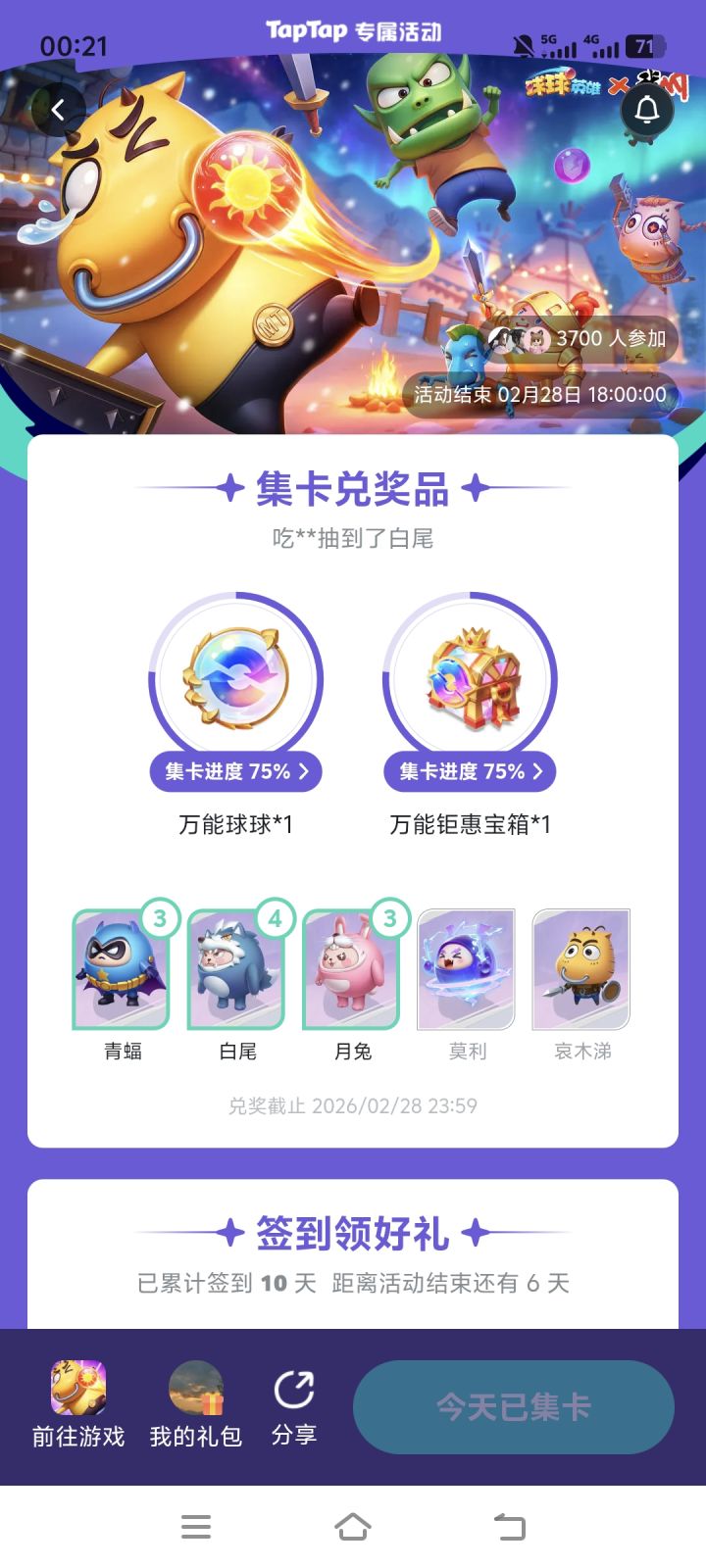Expand 集卡进度 75% under the treasure chest
Image resolution: width=706 pixels, height=1568 pixels.
(x=469, y=772)
